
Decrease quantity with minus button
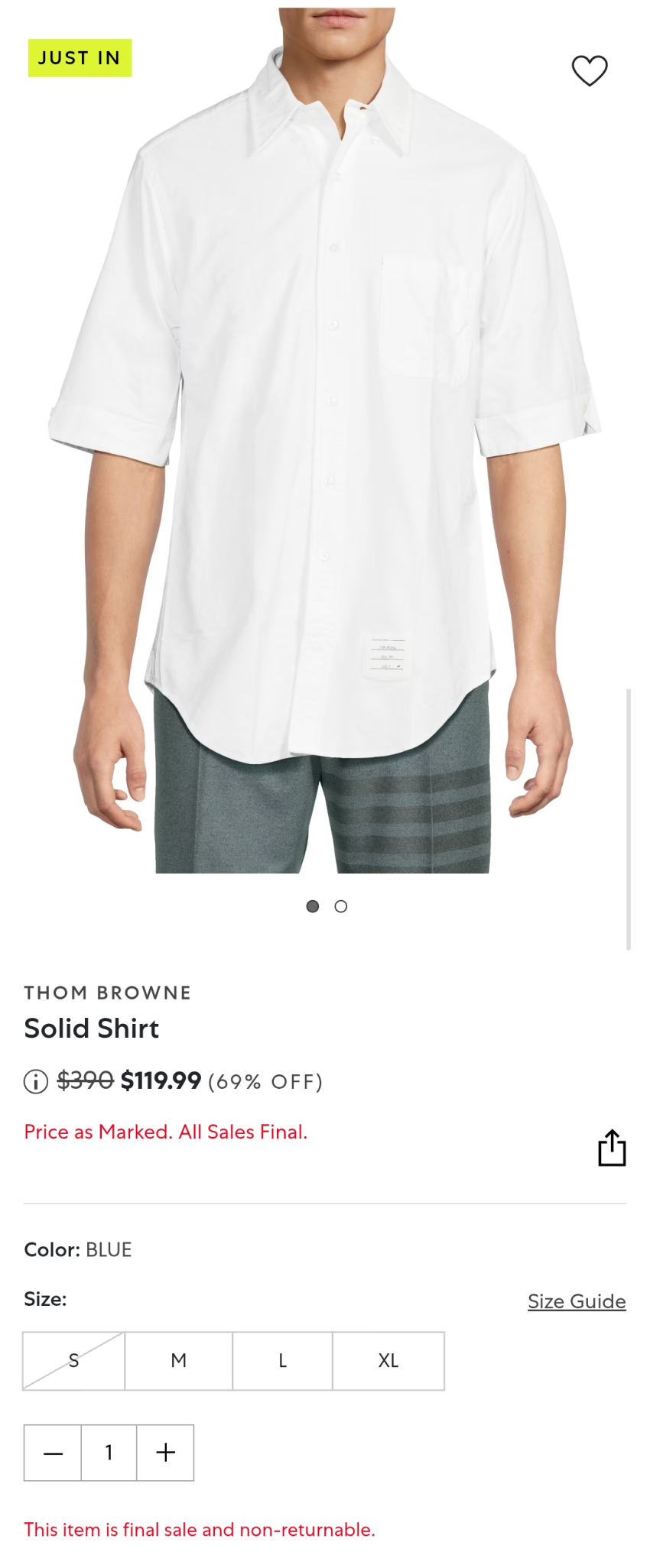click(x=53, y=1453)
